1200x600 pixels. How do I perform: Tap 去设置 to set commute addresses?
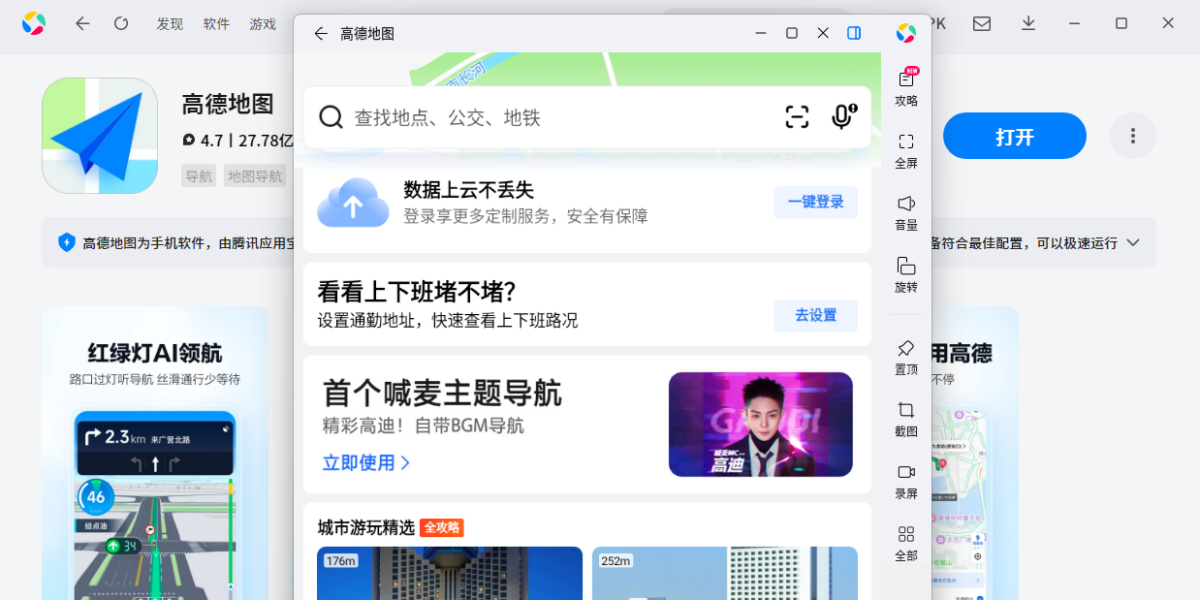point(815,315)
